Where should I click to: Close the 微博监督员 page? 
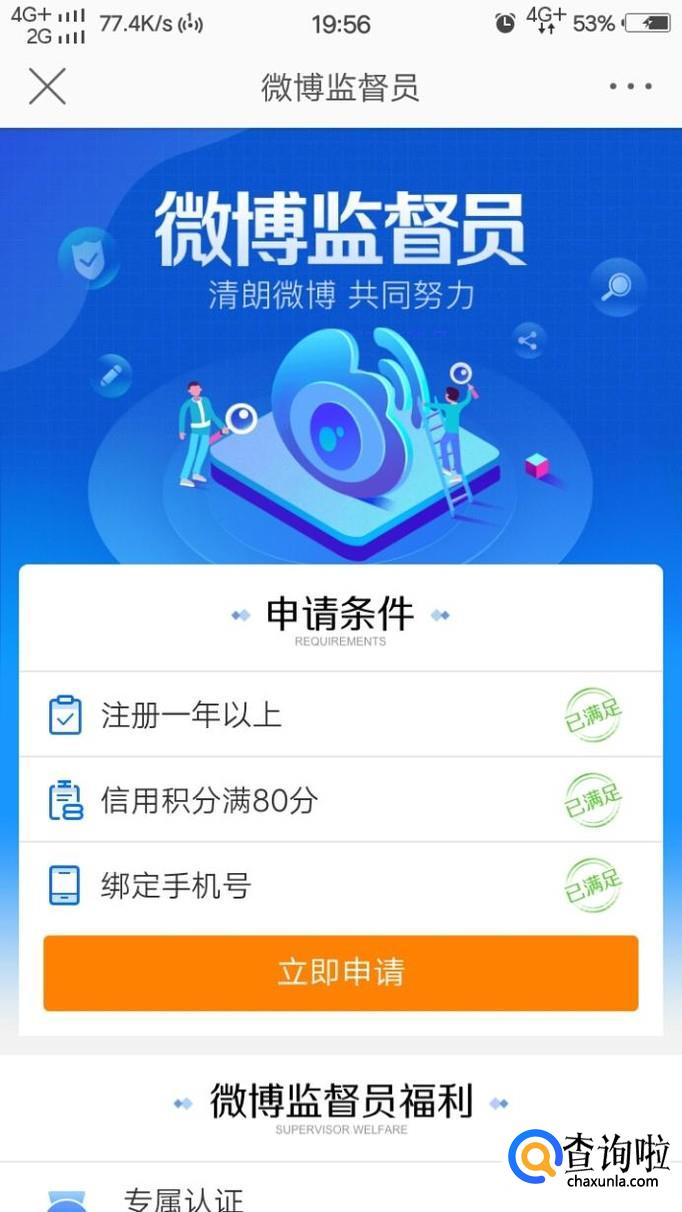click(47, 87)
